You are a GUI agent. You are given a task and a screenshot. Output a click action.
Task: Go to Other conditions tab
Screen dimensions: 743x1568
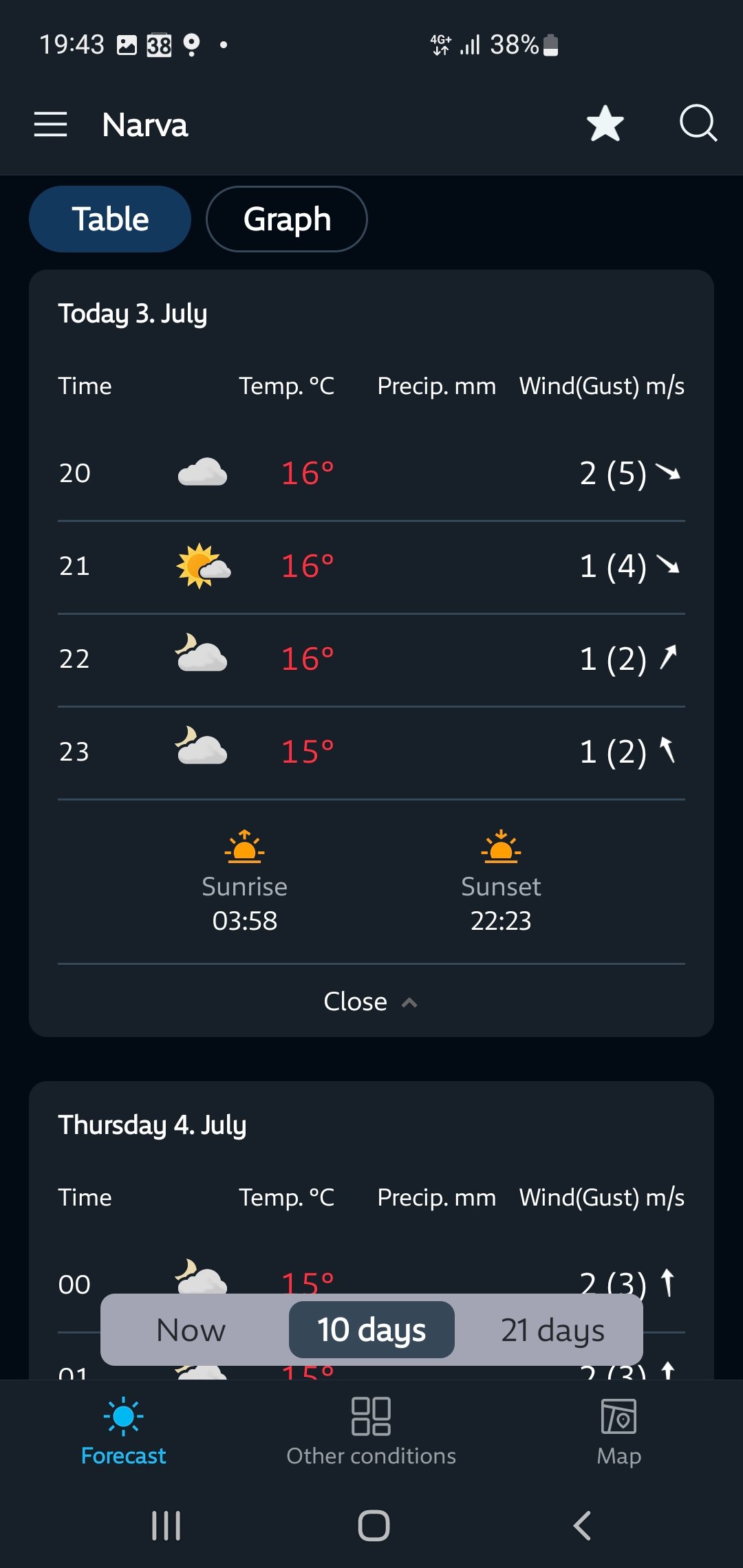[x=371, y=1432]
